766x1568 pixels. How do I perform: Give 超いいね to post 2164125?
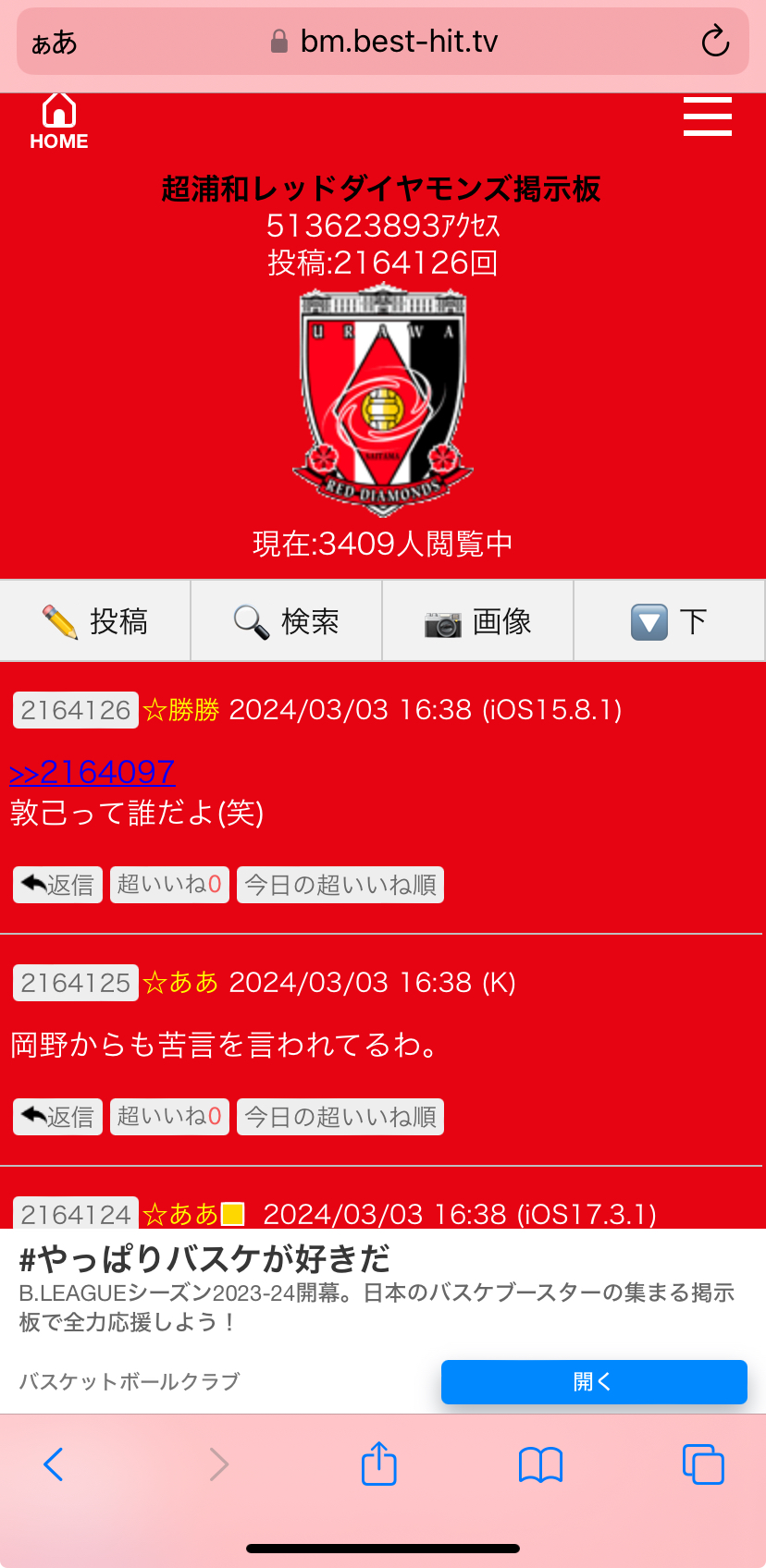[169, 1117]
